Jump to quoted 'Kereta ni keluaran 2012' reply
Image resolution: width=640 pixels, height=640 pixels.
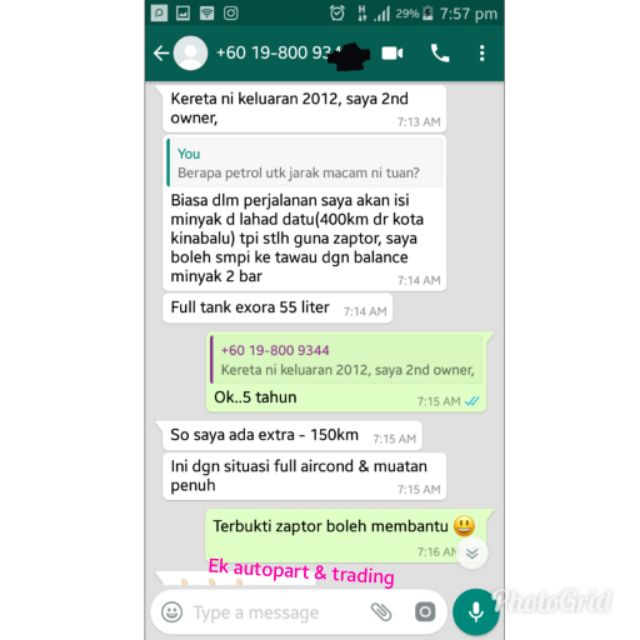[x=346, y=360]
